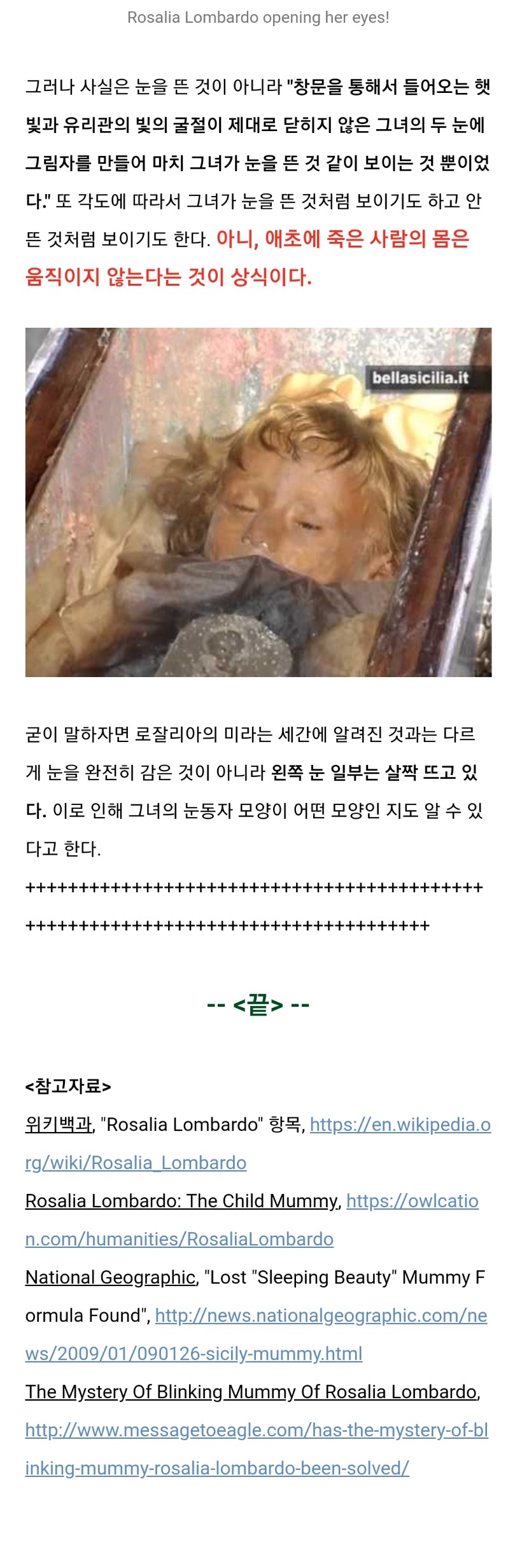Open the messagetoeagle.com blinking mummy link
515x1568 pixels.
click(x=257, y=1430)
